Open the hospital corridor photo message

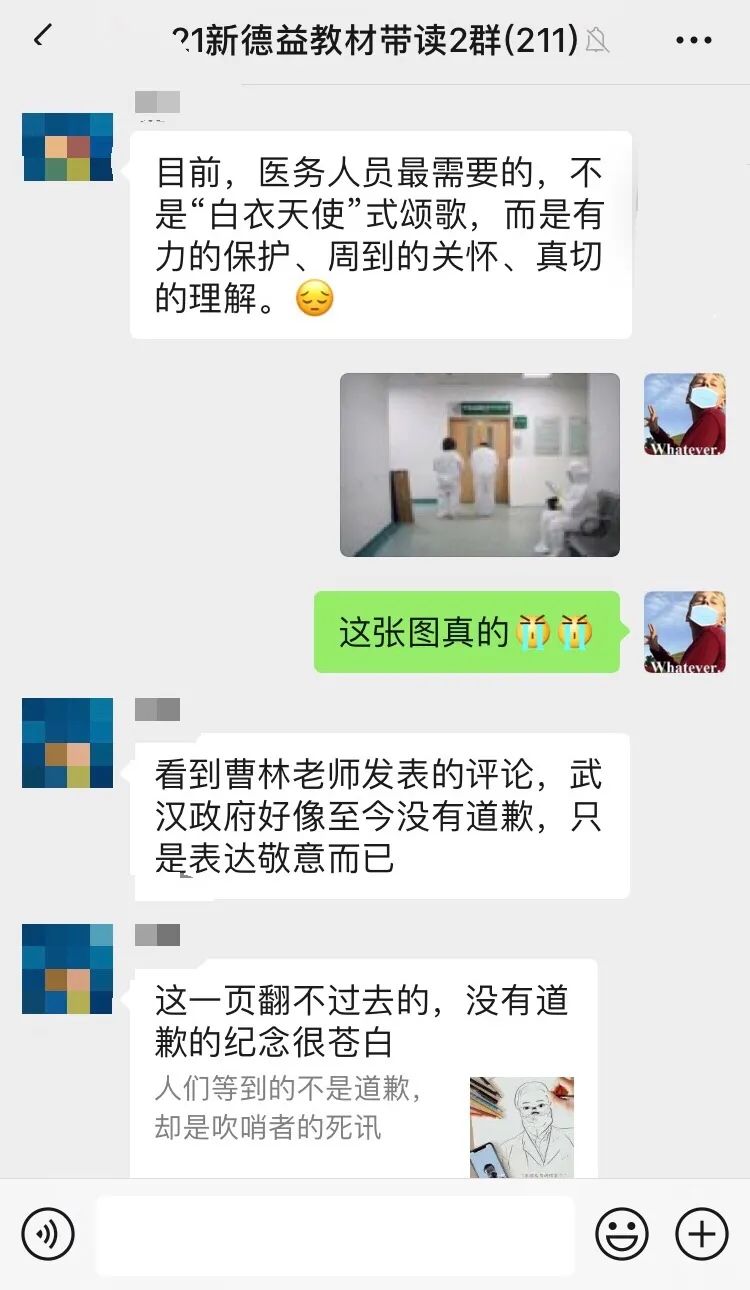coord(479,465)
